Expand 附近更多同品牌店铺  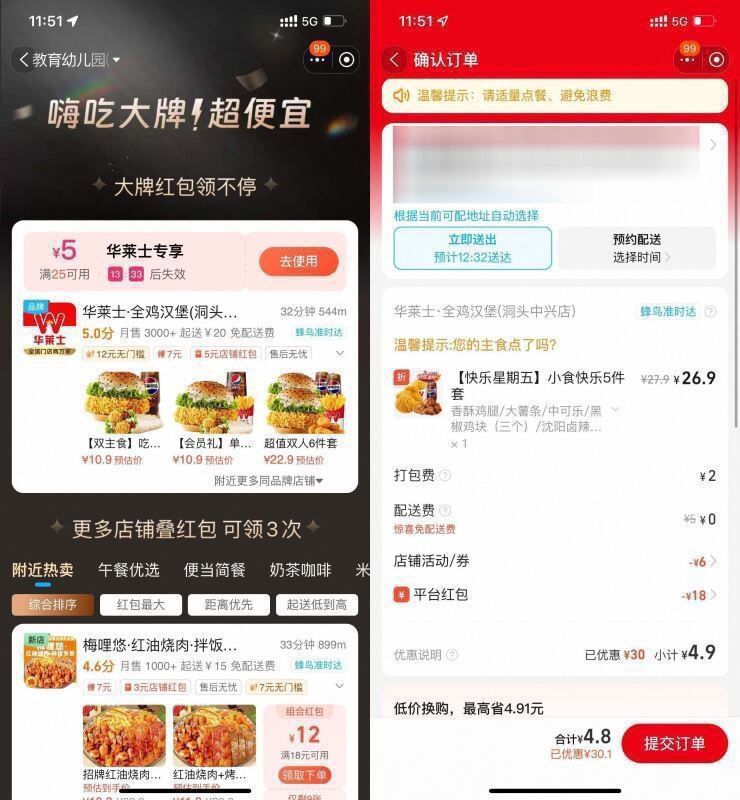tap(269, 481)
